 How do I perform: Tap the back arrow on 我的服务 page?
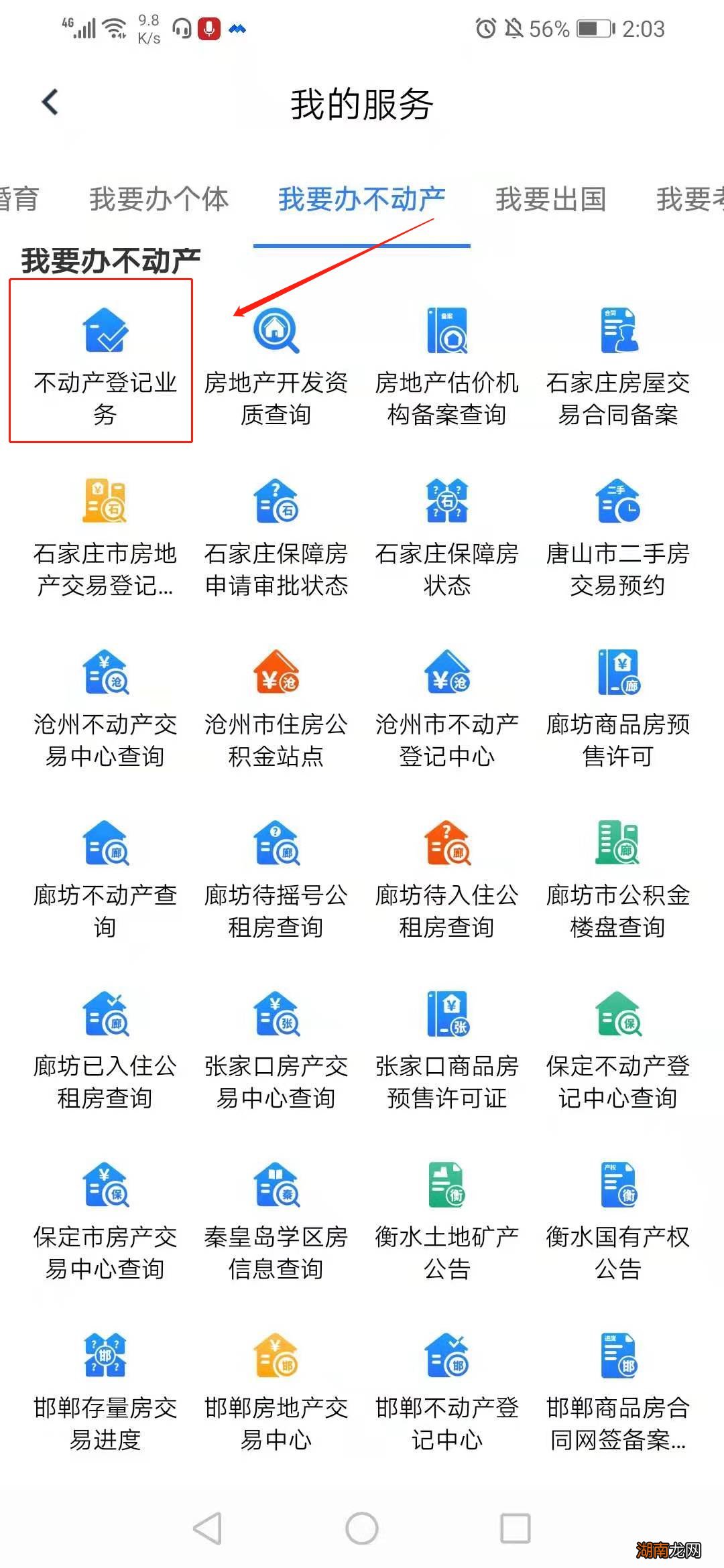(x=48, y=103)
